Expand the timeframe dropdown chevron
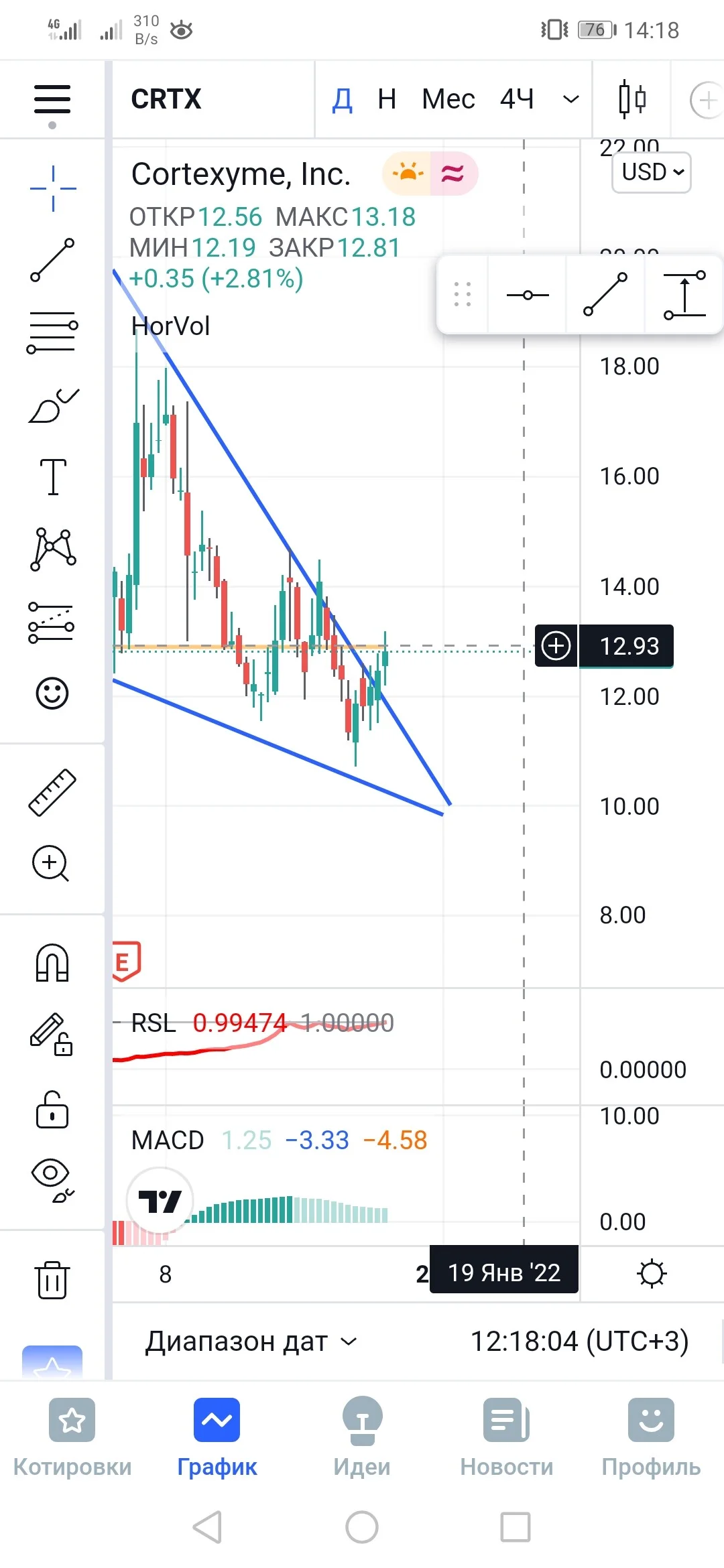Viewport: 724px width, 1568px height. (x=570, y=100)
